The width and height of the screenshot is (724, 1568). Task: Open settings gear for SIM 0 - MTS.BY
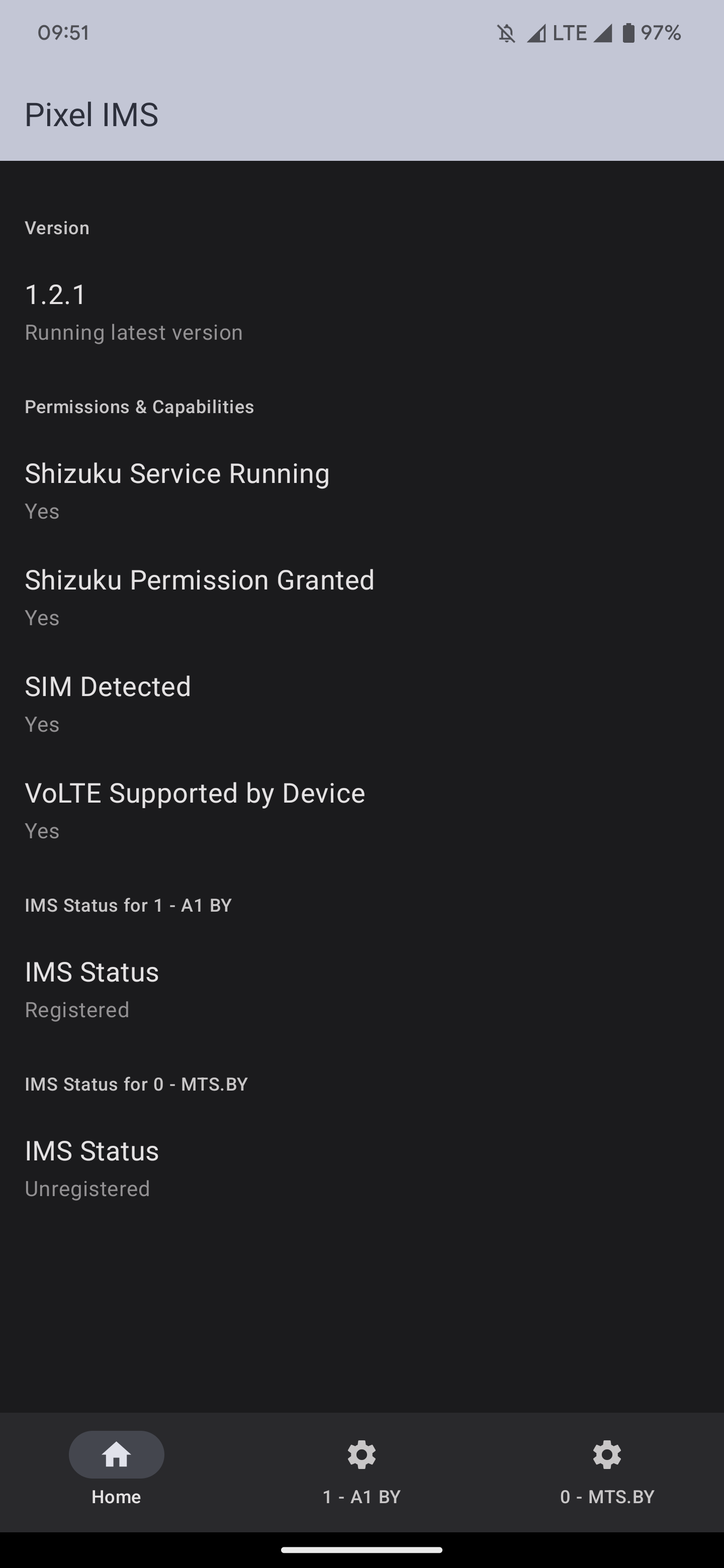point(607,1455)
